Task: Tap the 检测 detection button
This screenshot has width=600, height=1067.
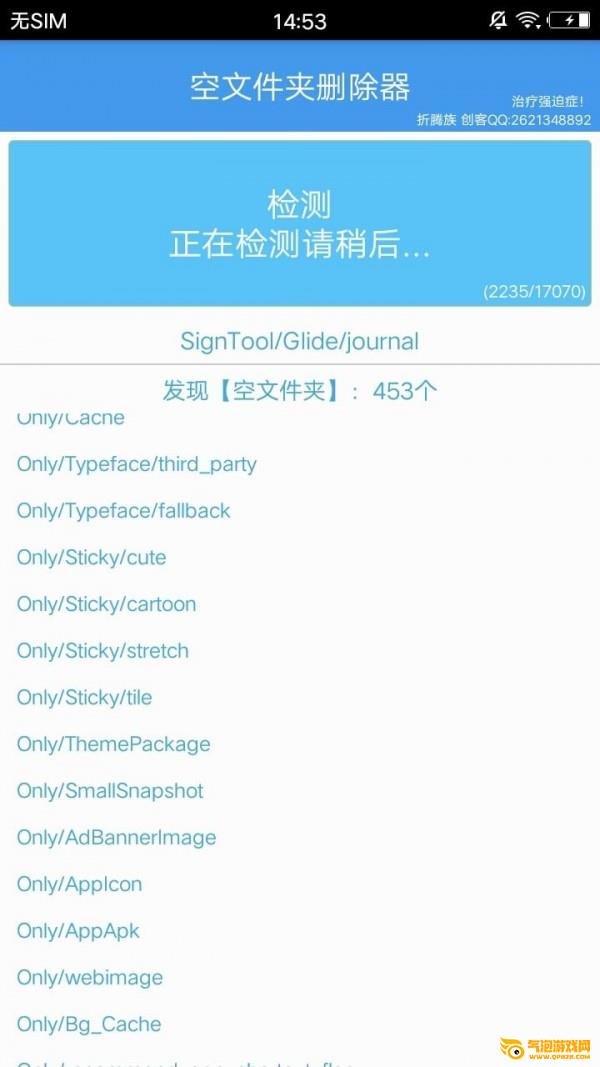Action: pos(299,223)
